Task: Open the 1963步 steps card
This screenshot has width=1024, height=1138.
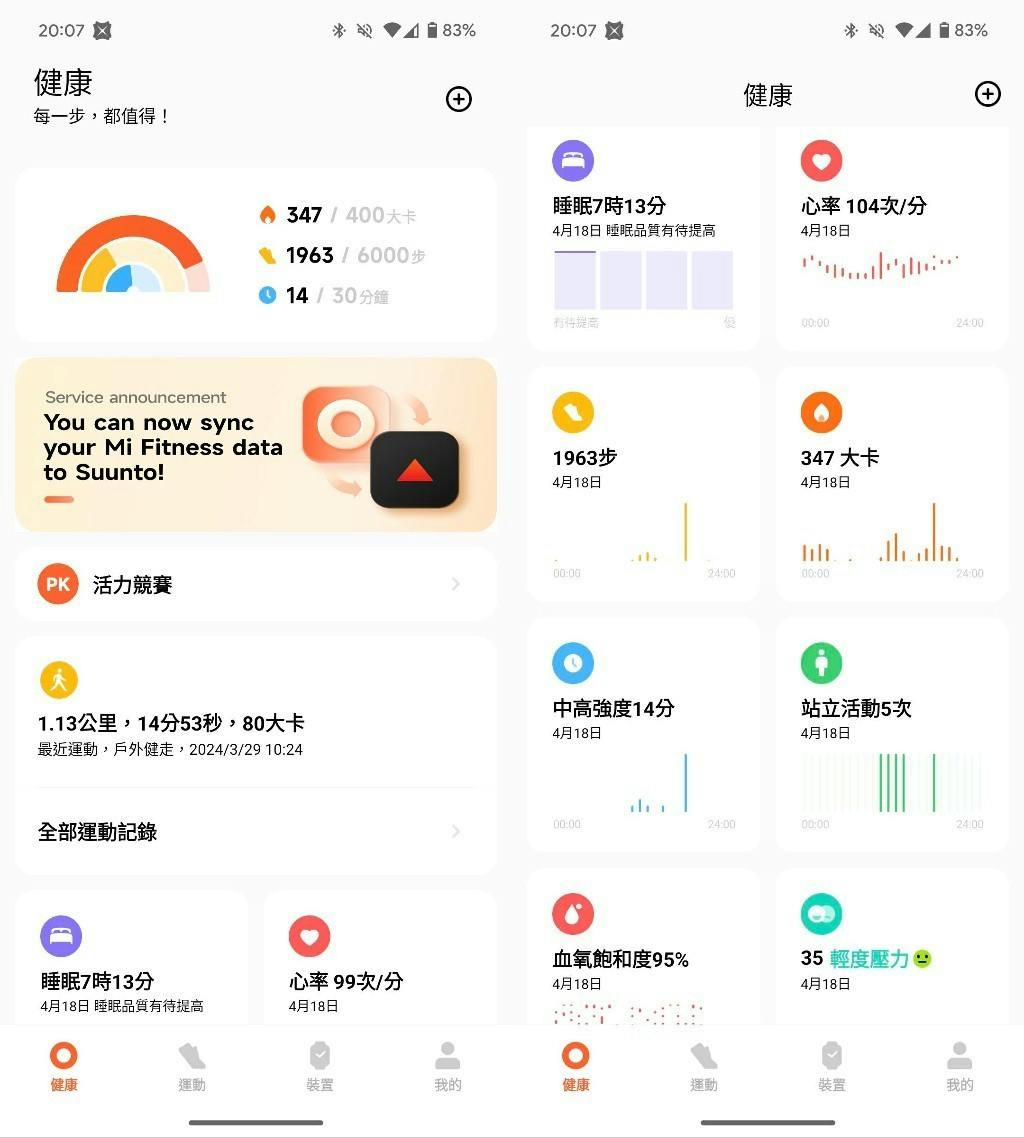Action: [643, 485]
